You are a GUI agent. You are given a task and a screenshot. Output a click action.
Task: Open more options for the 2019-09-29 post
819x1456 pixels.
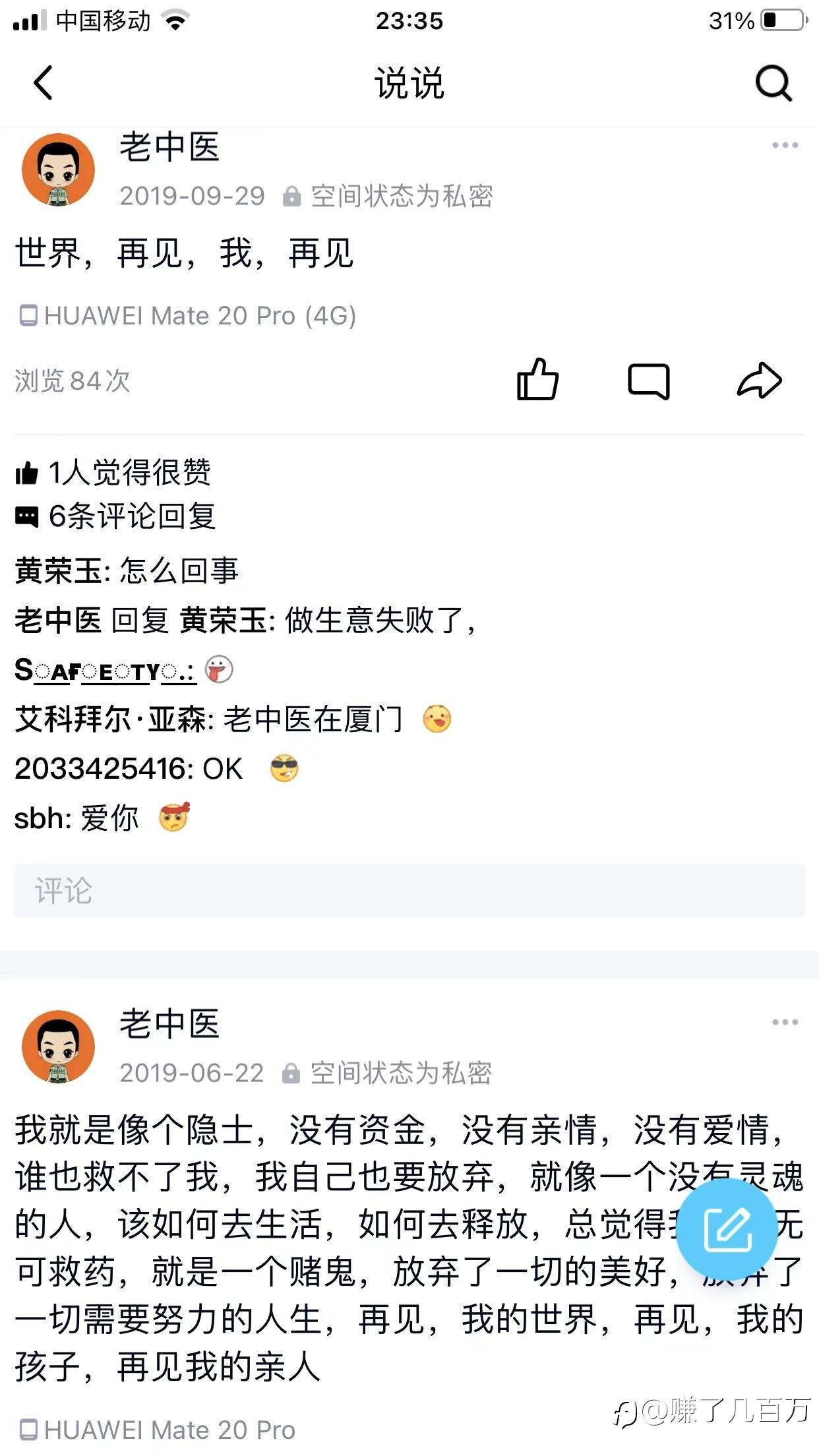tap(785, 145)
